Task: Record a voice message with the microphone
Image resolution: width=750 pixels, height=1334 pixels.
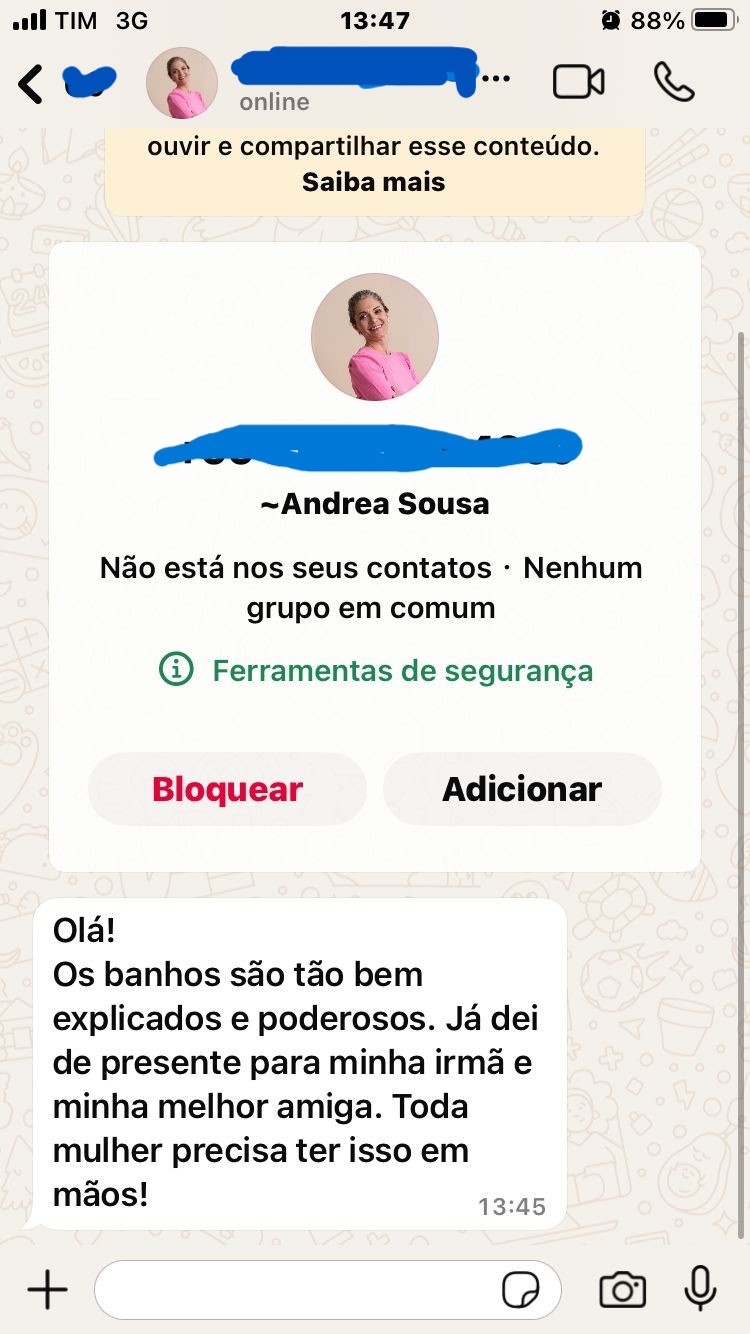Action: (700, 1288)
